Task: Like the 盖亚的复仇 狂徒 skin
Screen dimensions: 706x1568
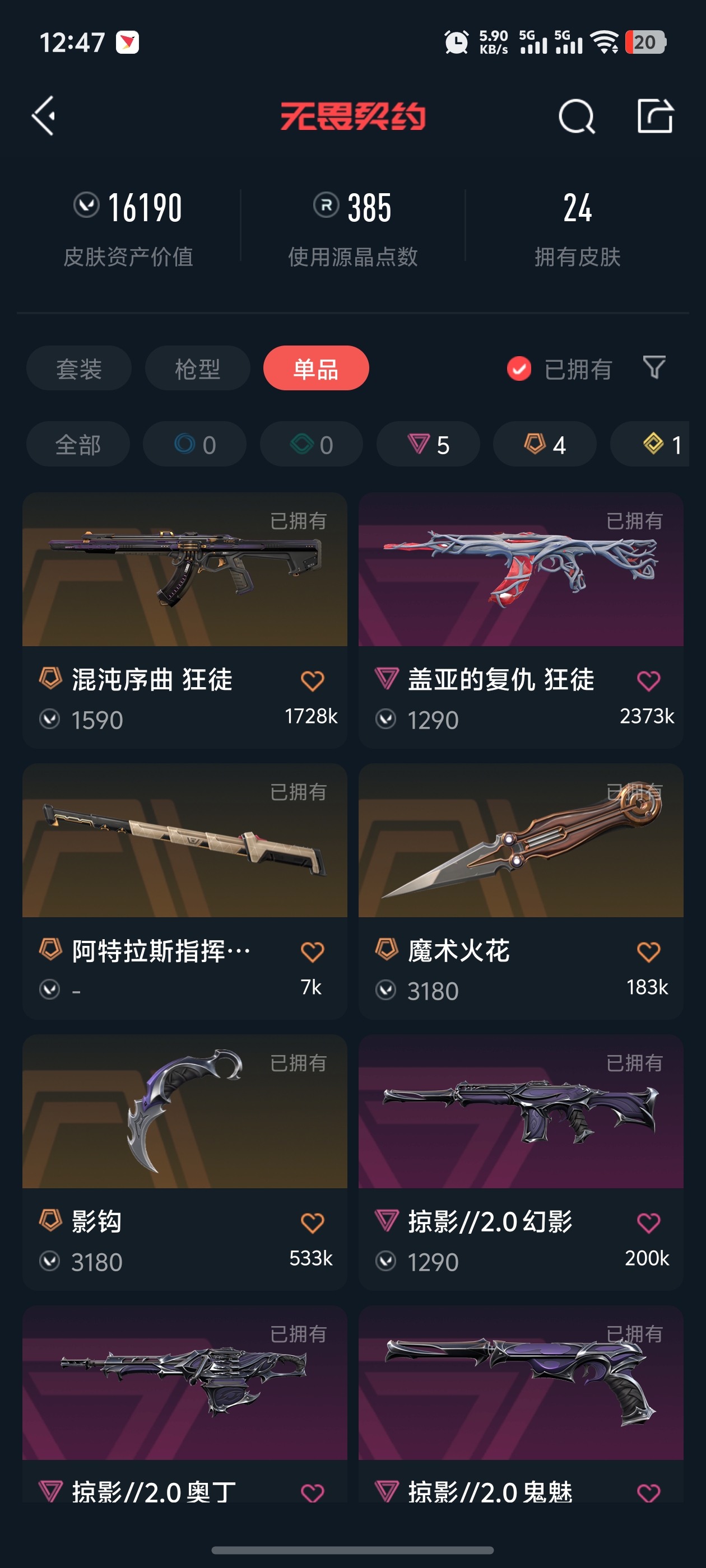Action: point(648,680)
